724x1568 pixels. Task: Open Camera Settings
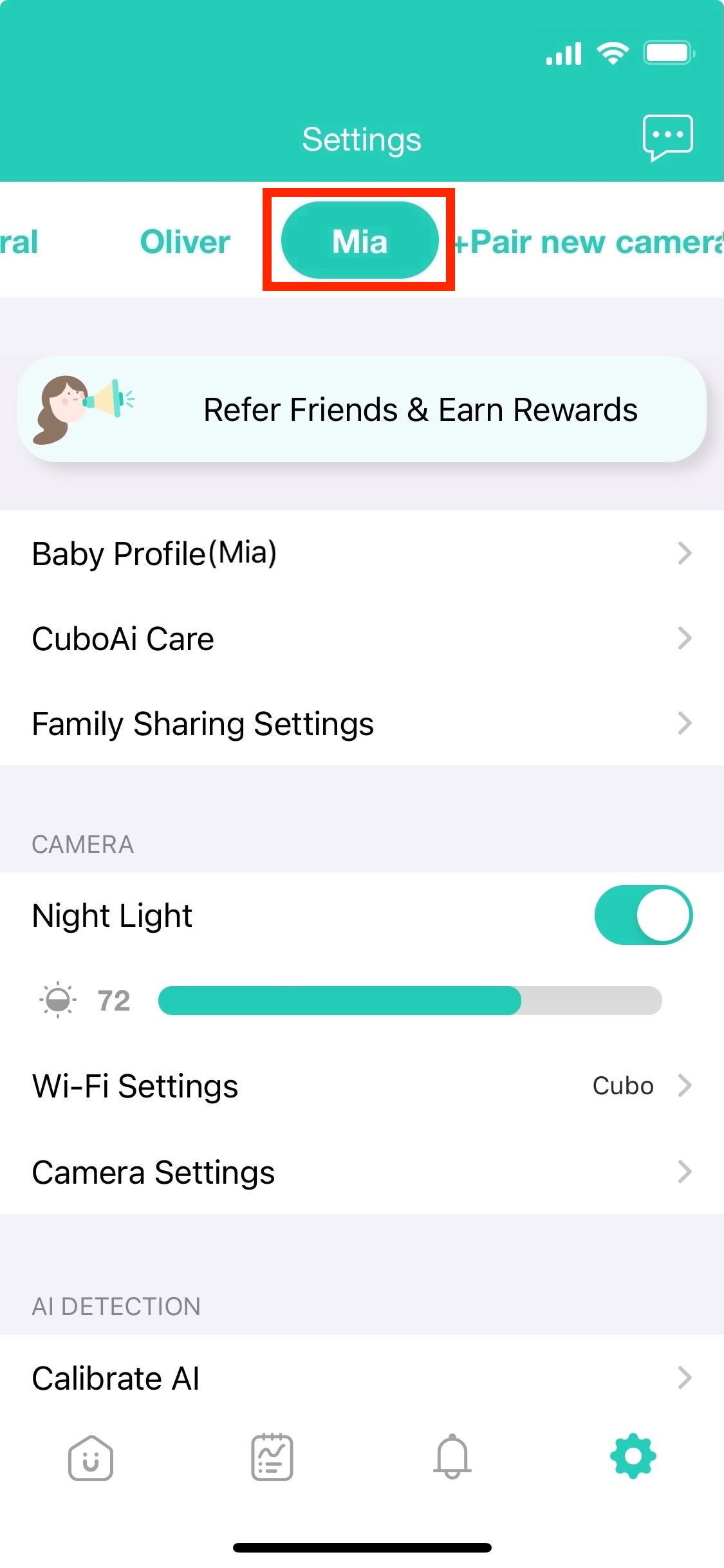tap(362, 1172)
